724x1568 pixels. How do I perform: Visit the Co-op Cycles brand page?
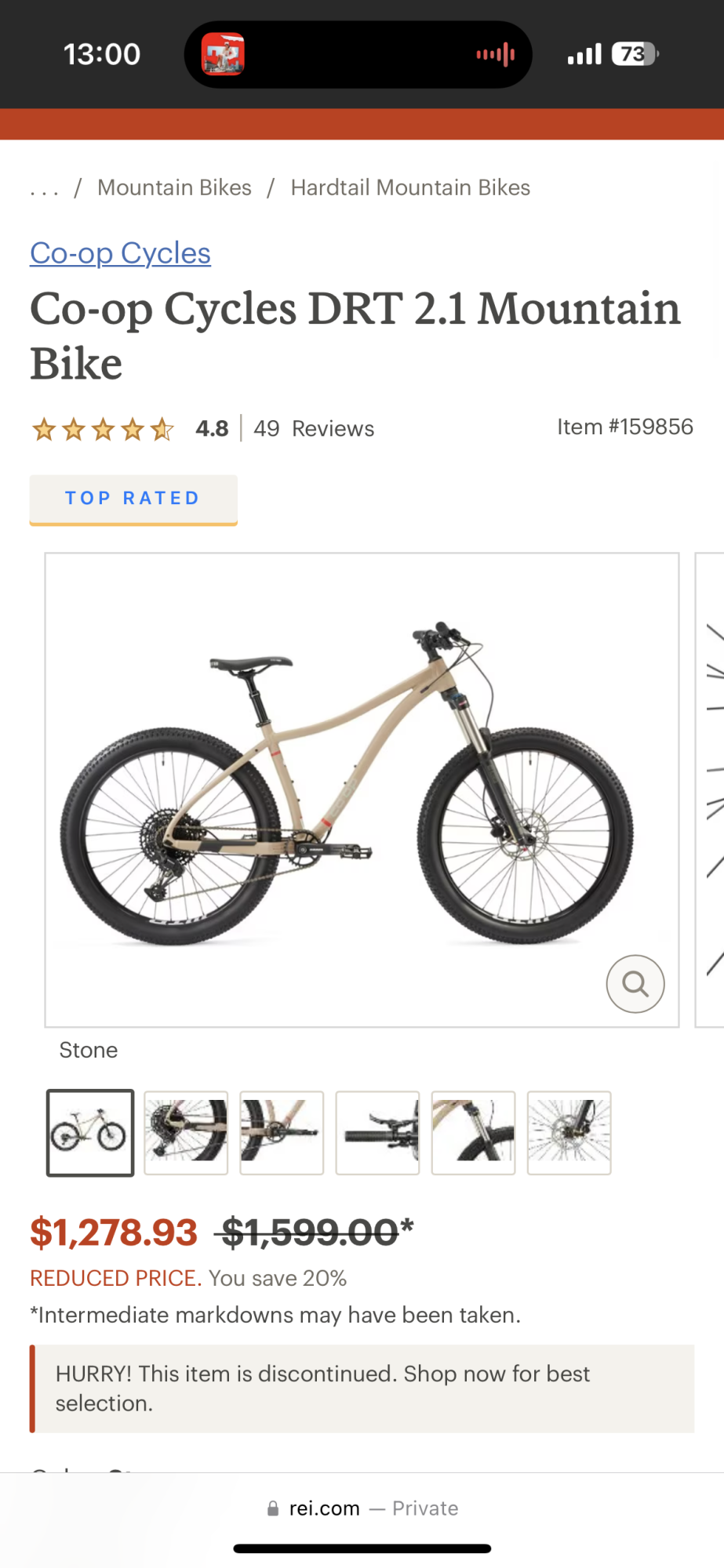point(119,253)
